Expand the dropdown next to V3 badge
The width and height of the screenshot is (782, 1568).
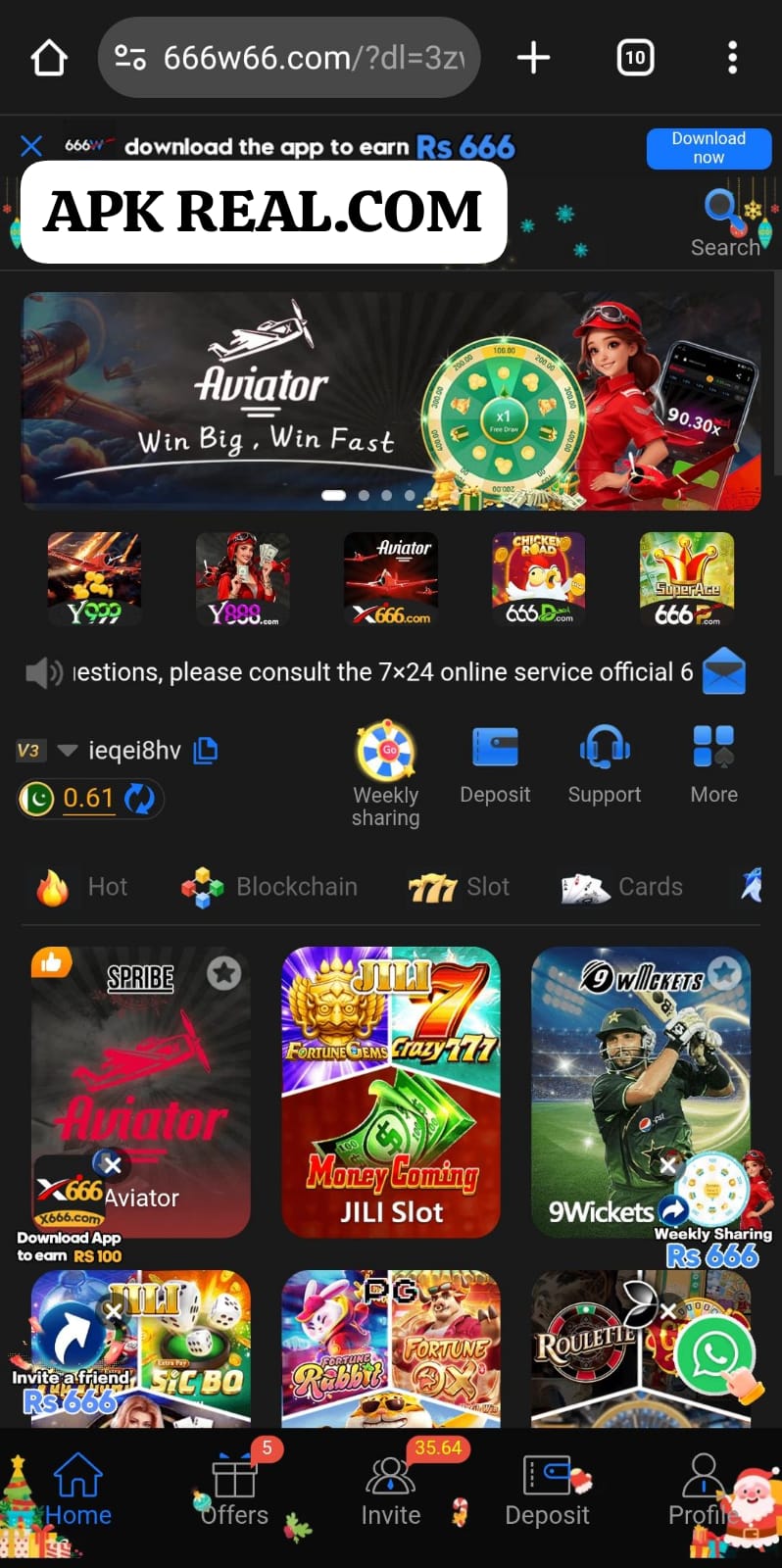pos(67,750)
